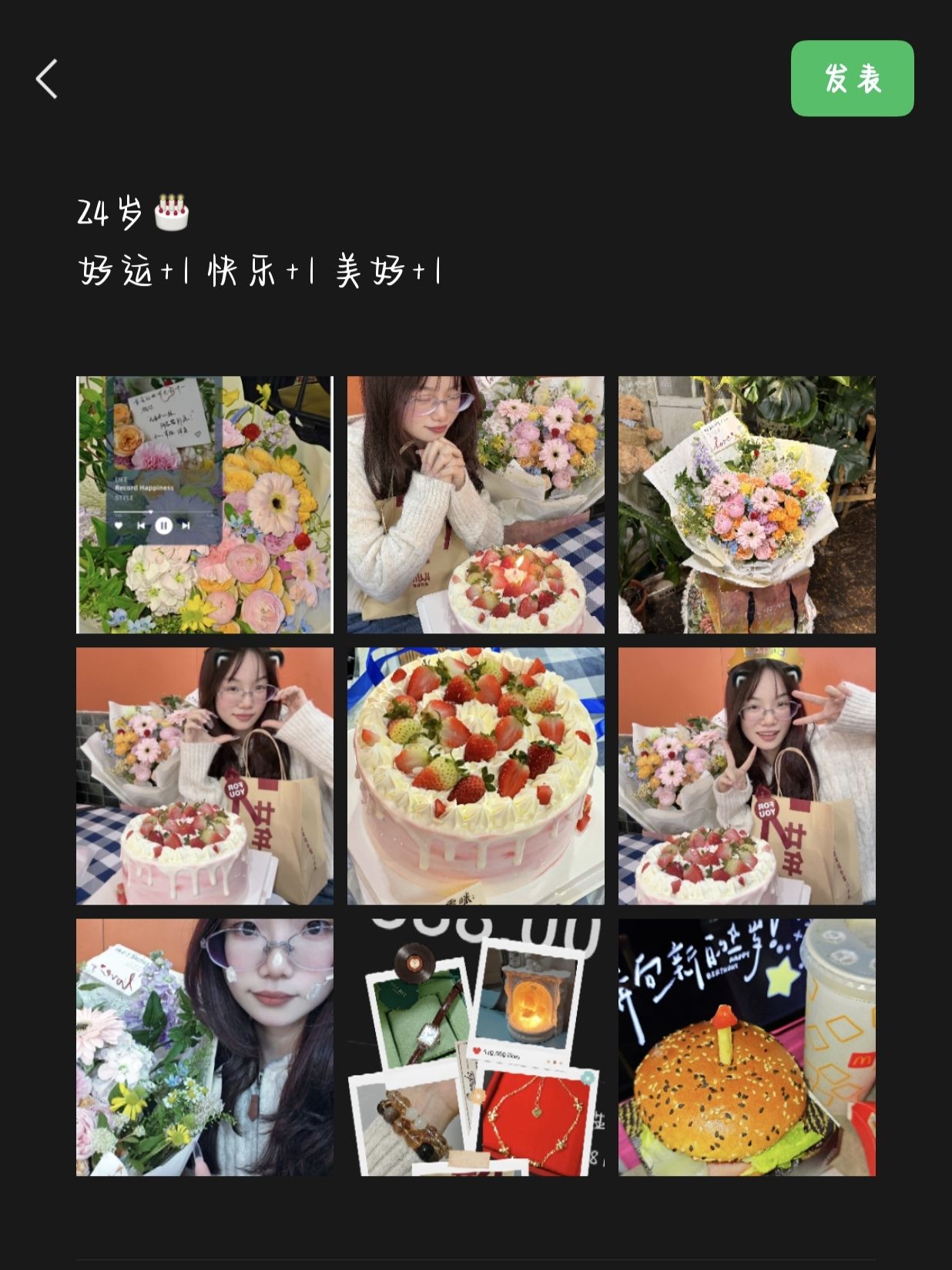Edit the caption text starting with 24岁

(x=259, y=241)
